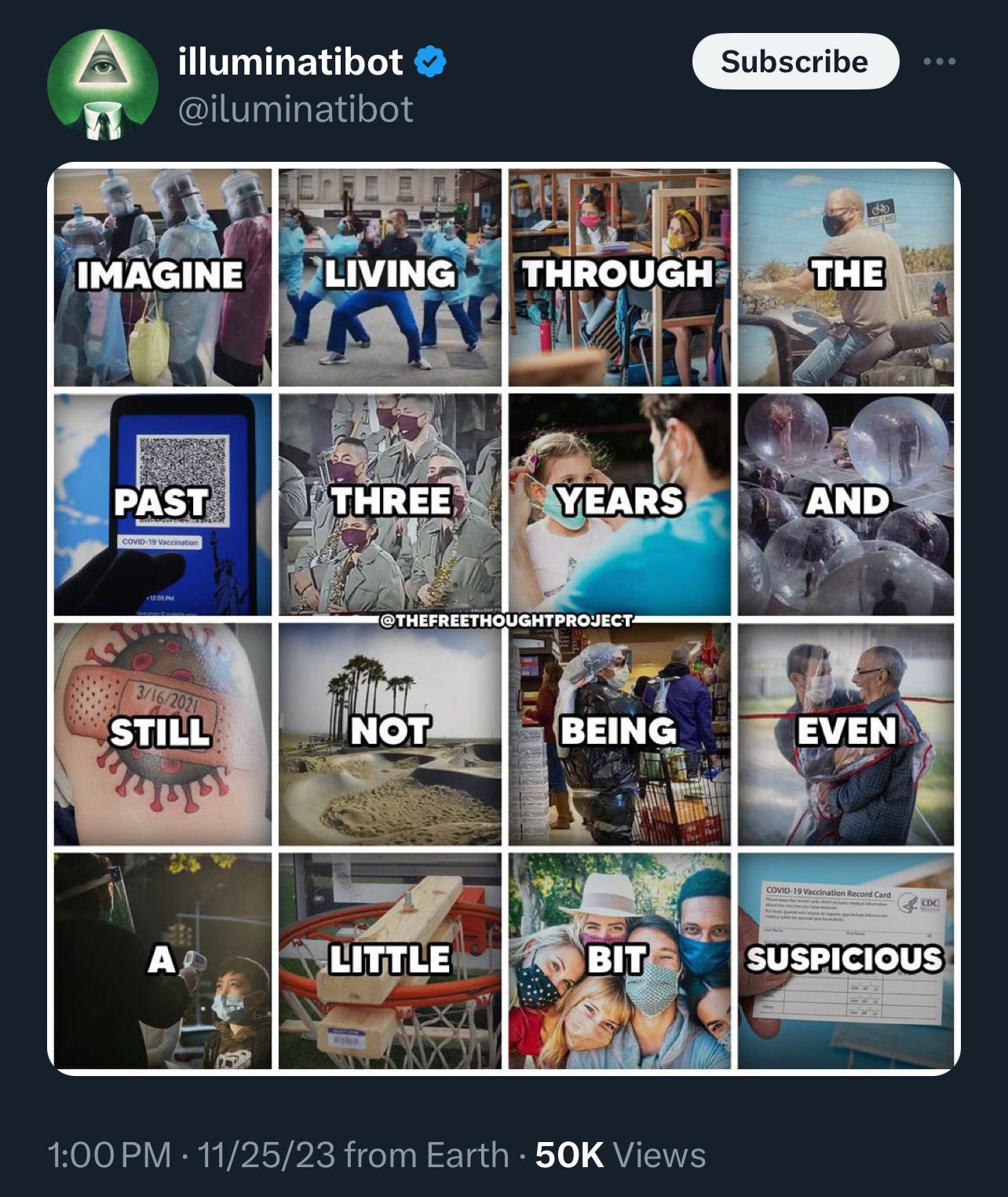Open the attached meme image full screen
This screenshot has width=1008, height=1197.
tap(504, 618)
